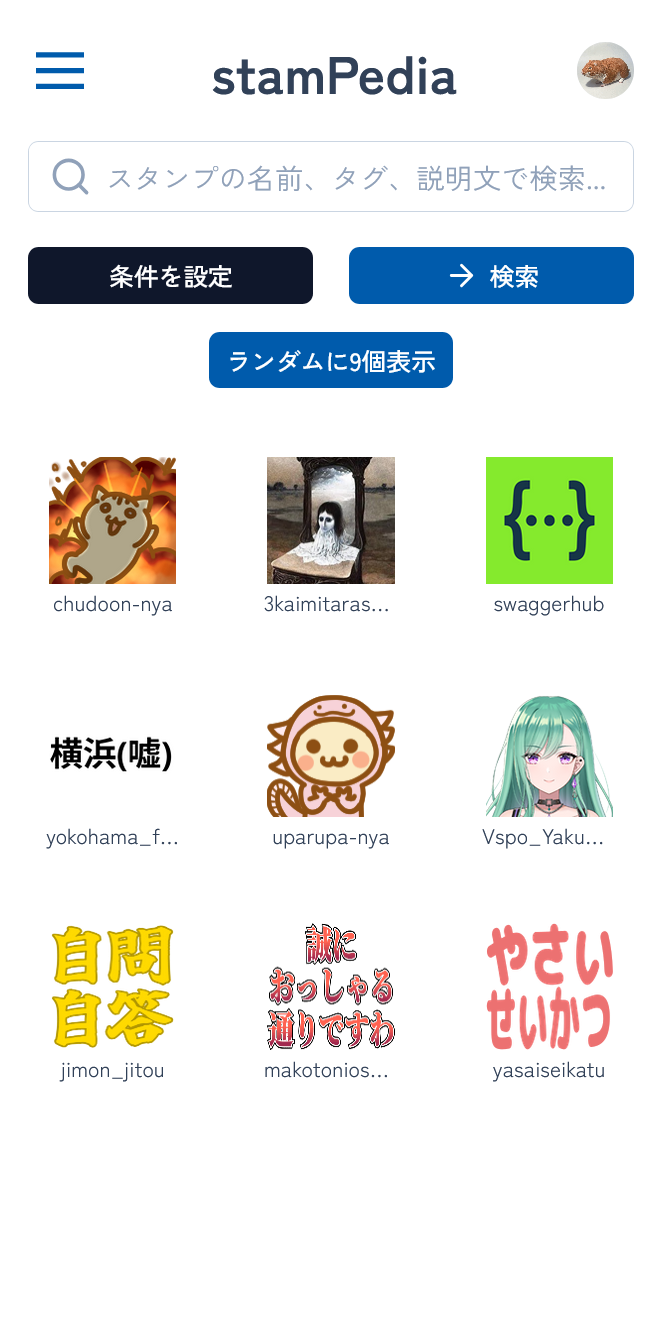The width and height of the screenshot is (661, 1334).
Task: View the Vspo_Yaku stamp
Action: 549,754
